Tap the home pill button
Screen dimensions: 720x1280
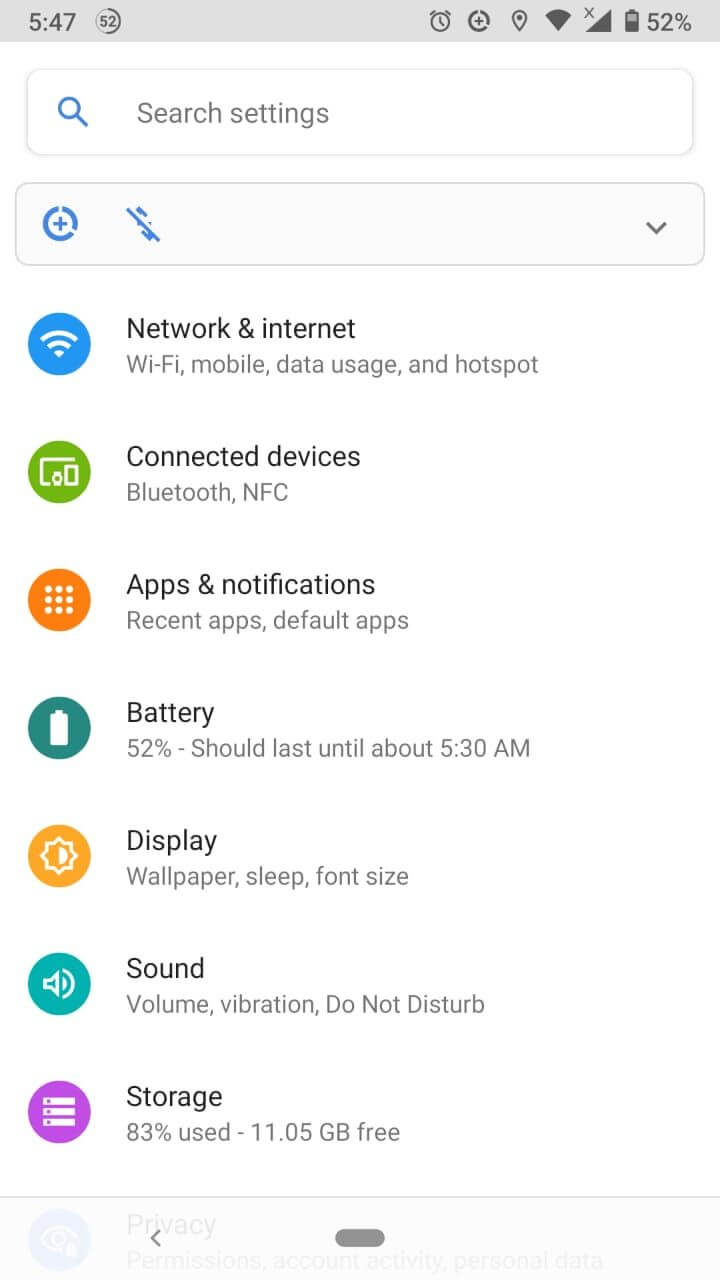pyautogui.click(x=360, y=1238)
